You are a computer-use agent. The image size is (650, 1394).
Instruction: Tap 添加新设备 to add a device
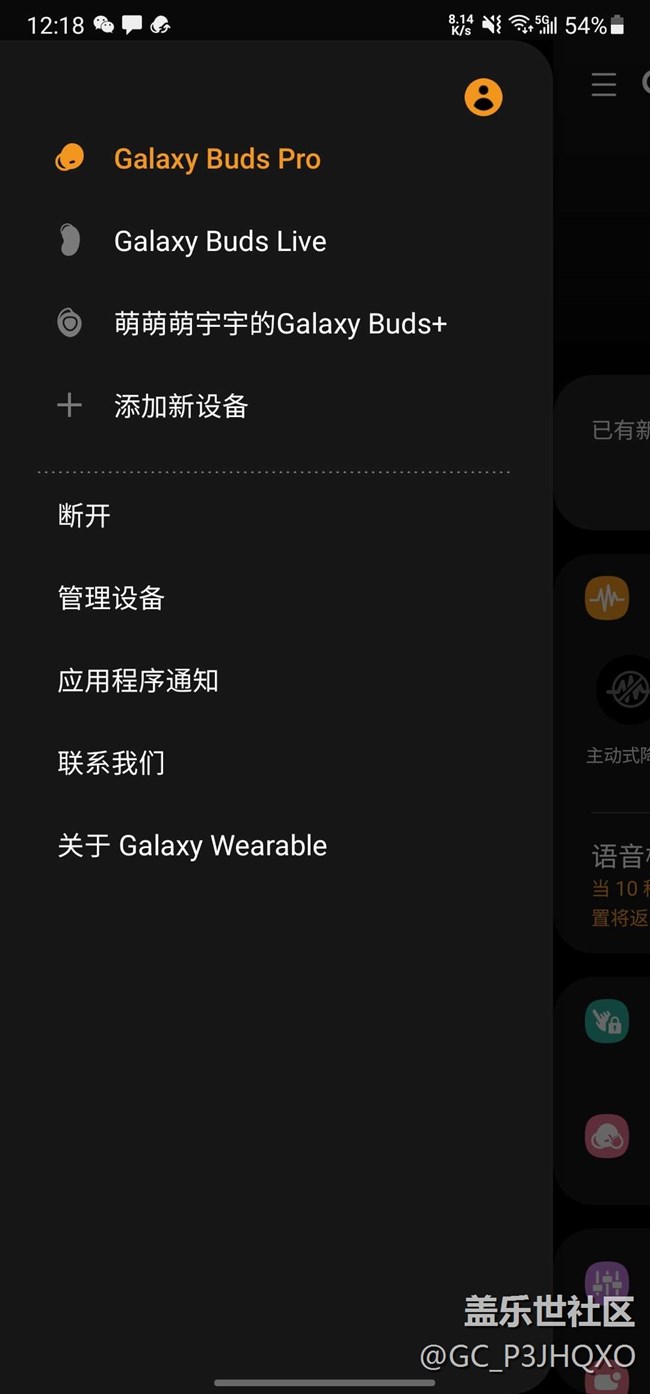tap(180, 406)
